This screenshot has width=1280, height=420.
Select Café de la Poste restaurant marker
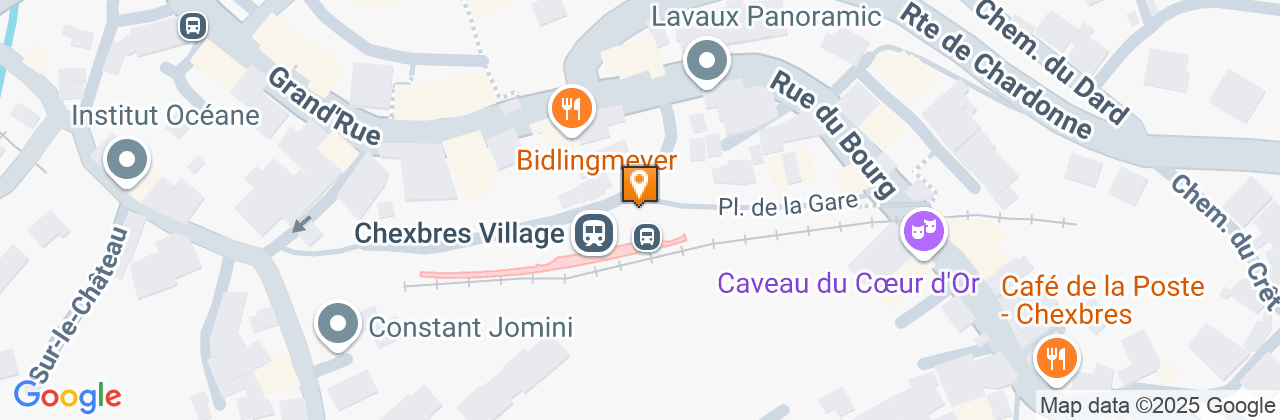pos(1055,356)
